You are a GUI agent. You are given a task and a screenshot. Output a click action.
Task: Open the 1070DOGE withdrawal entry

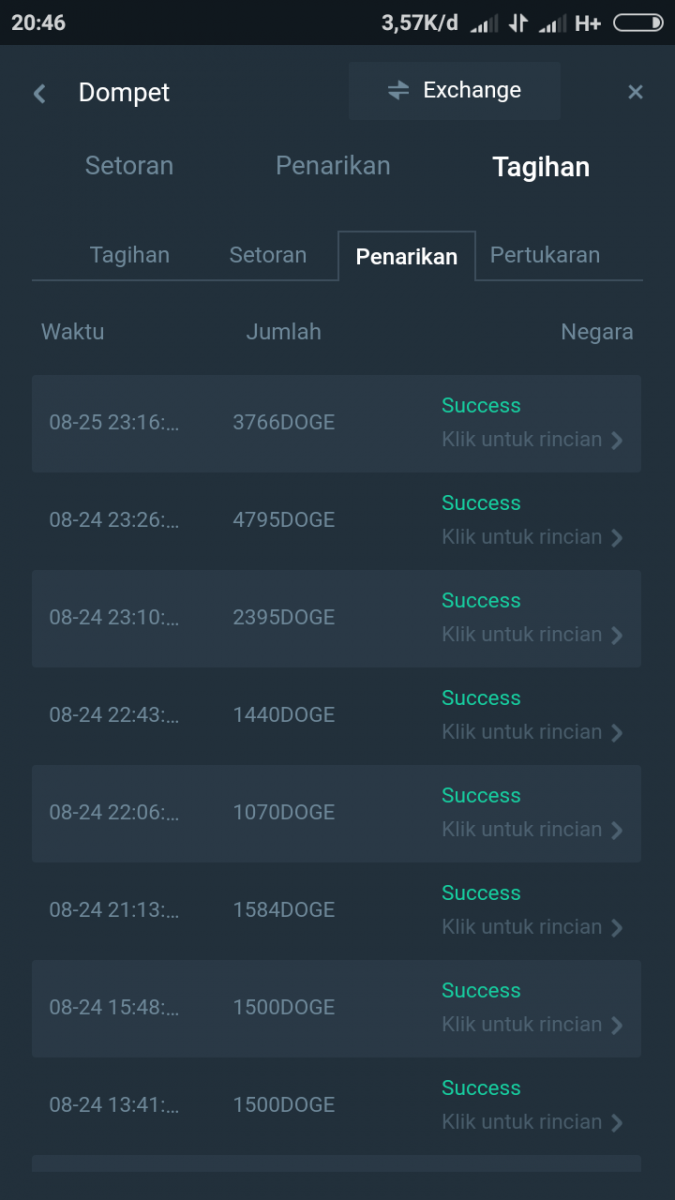click(x=533, y=829)
